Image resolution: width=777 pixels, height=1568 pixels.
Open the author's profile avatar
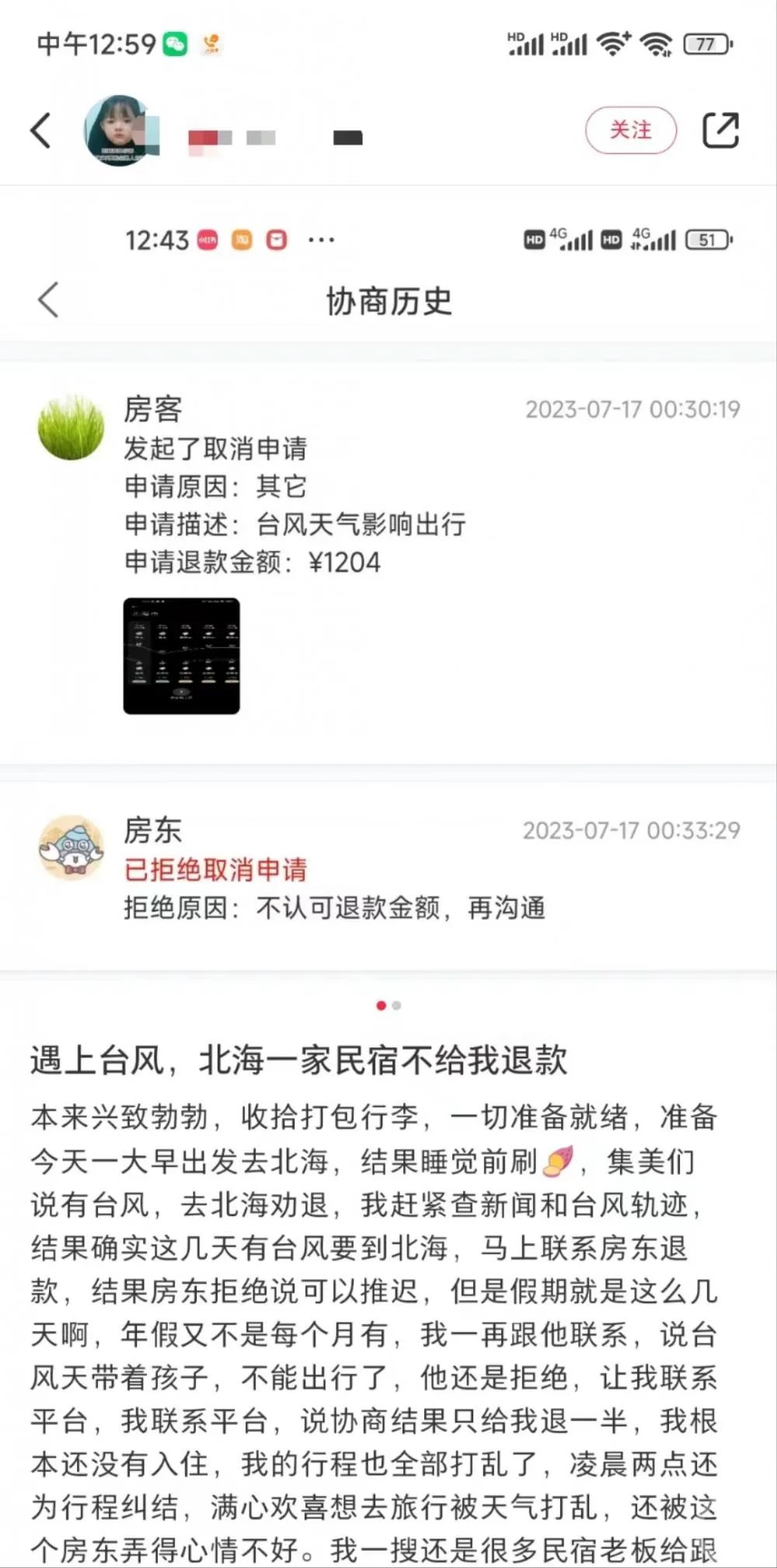point(120,131)
